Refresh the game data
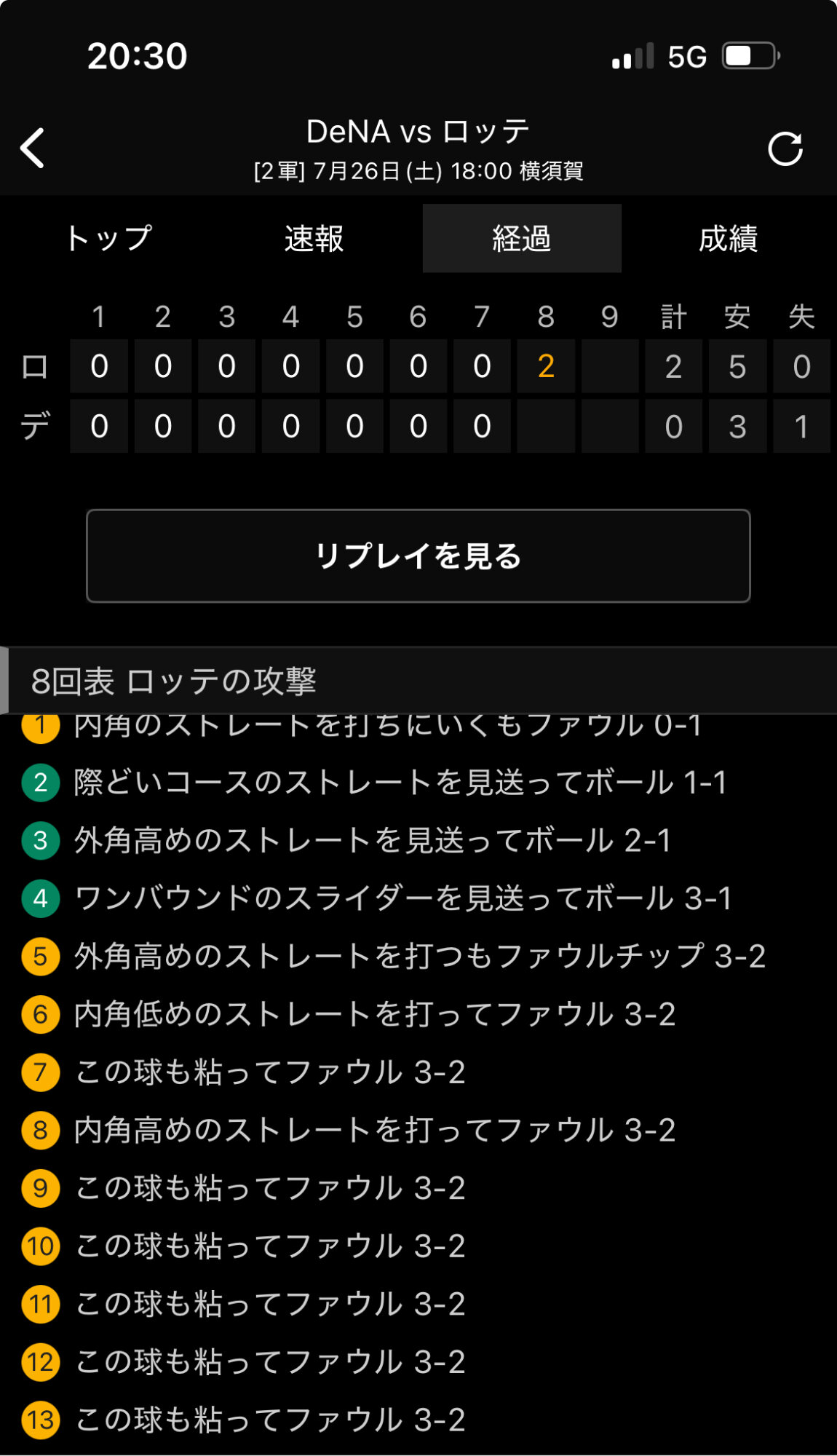 [x=785, y=149]
